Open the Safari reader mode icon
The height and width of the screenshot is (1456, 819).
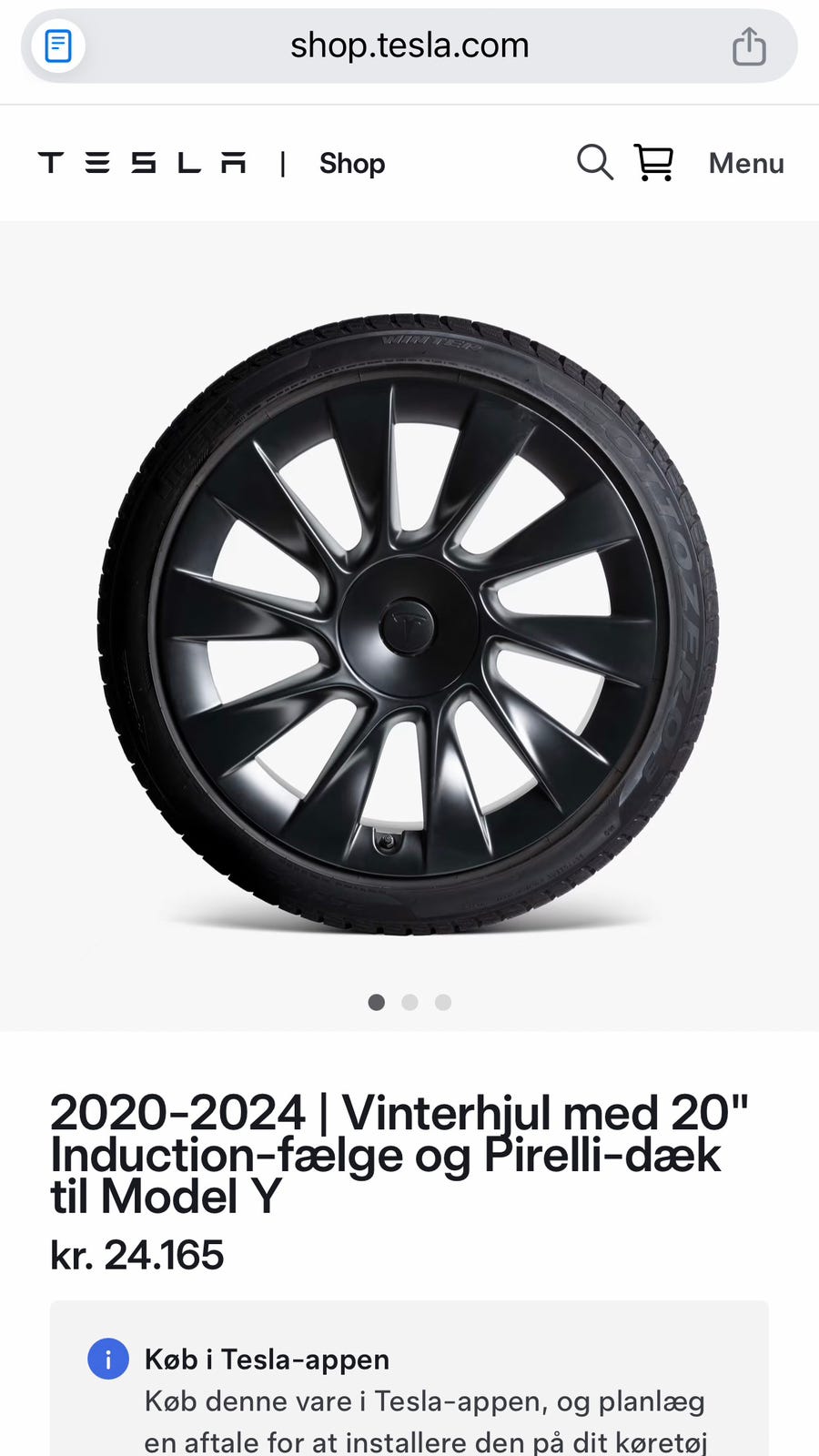[x=58, y=45]
